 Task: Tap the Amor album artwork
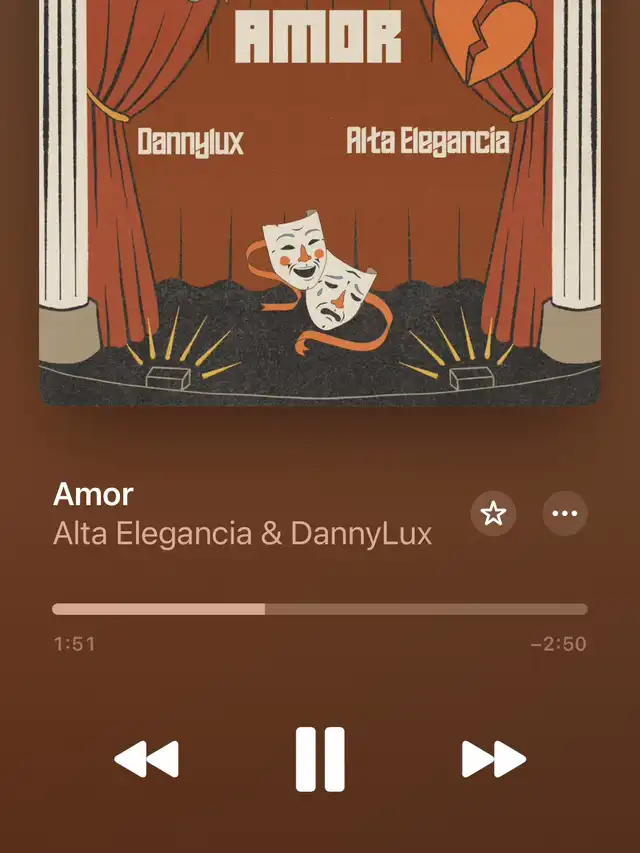(320, 200)
